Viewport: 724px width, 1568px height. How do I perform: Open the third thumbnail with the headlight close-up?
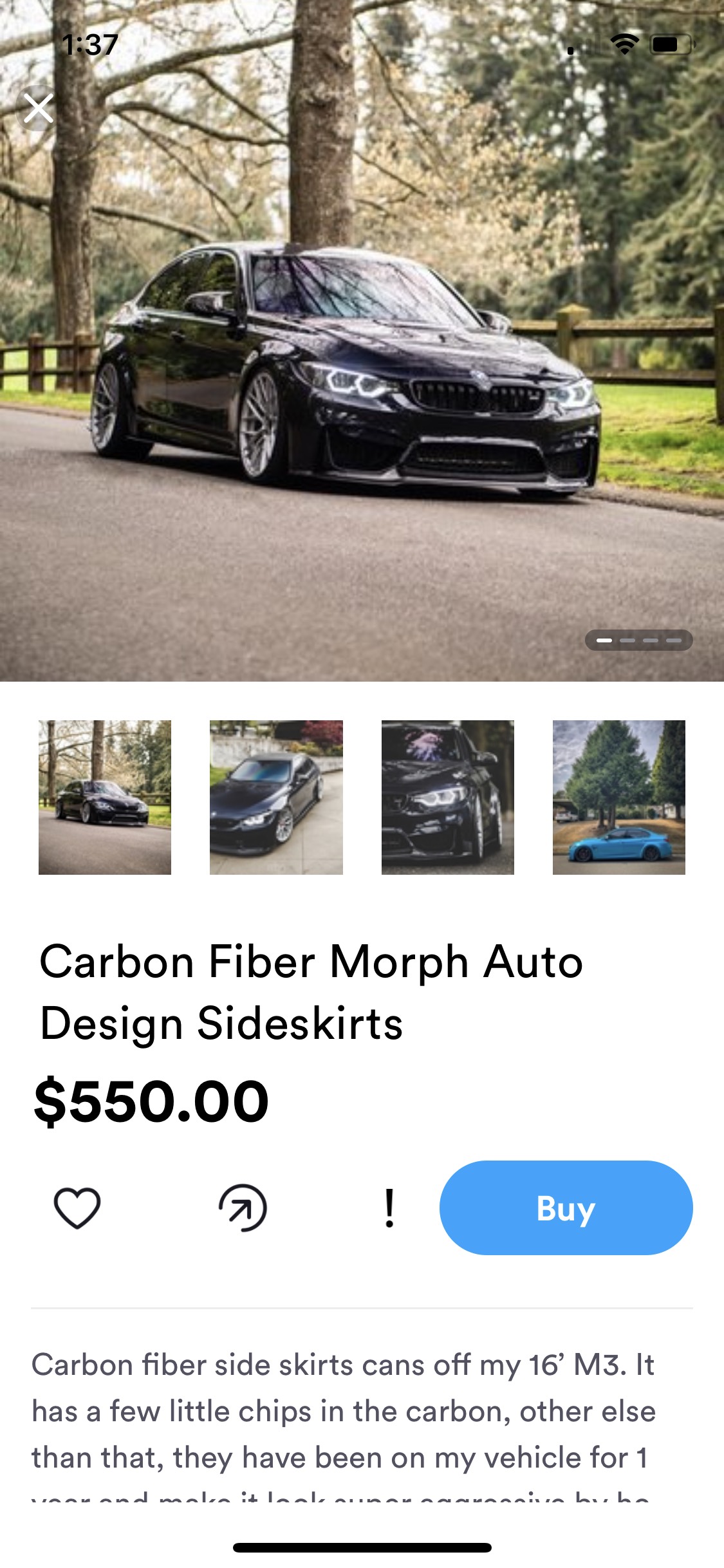[x=447, y=797]
